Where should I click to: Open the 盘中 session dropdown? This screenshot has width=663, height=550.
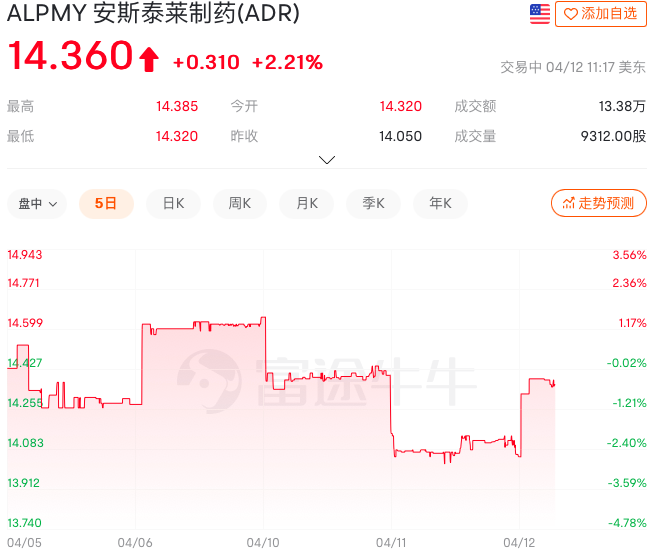pos(37,203)
